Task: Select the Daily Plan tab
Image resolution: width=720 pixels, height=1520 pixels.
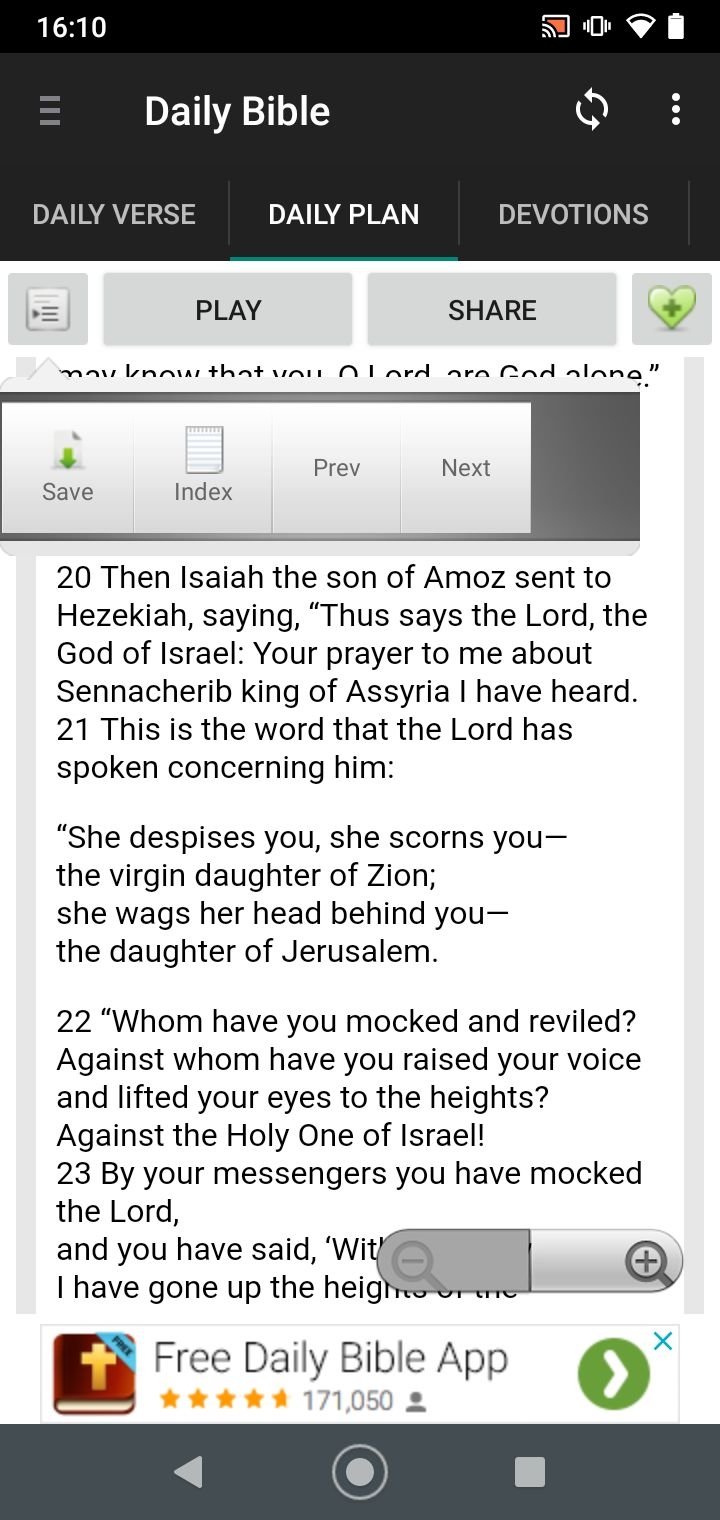Action: click(x=344, y=214)
